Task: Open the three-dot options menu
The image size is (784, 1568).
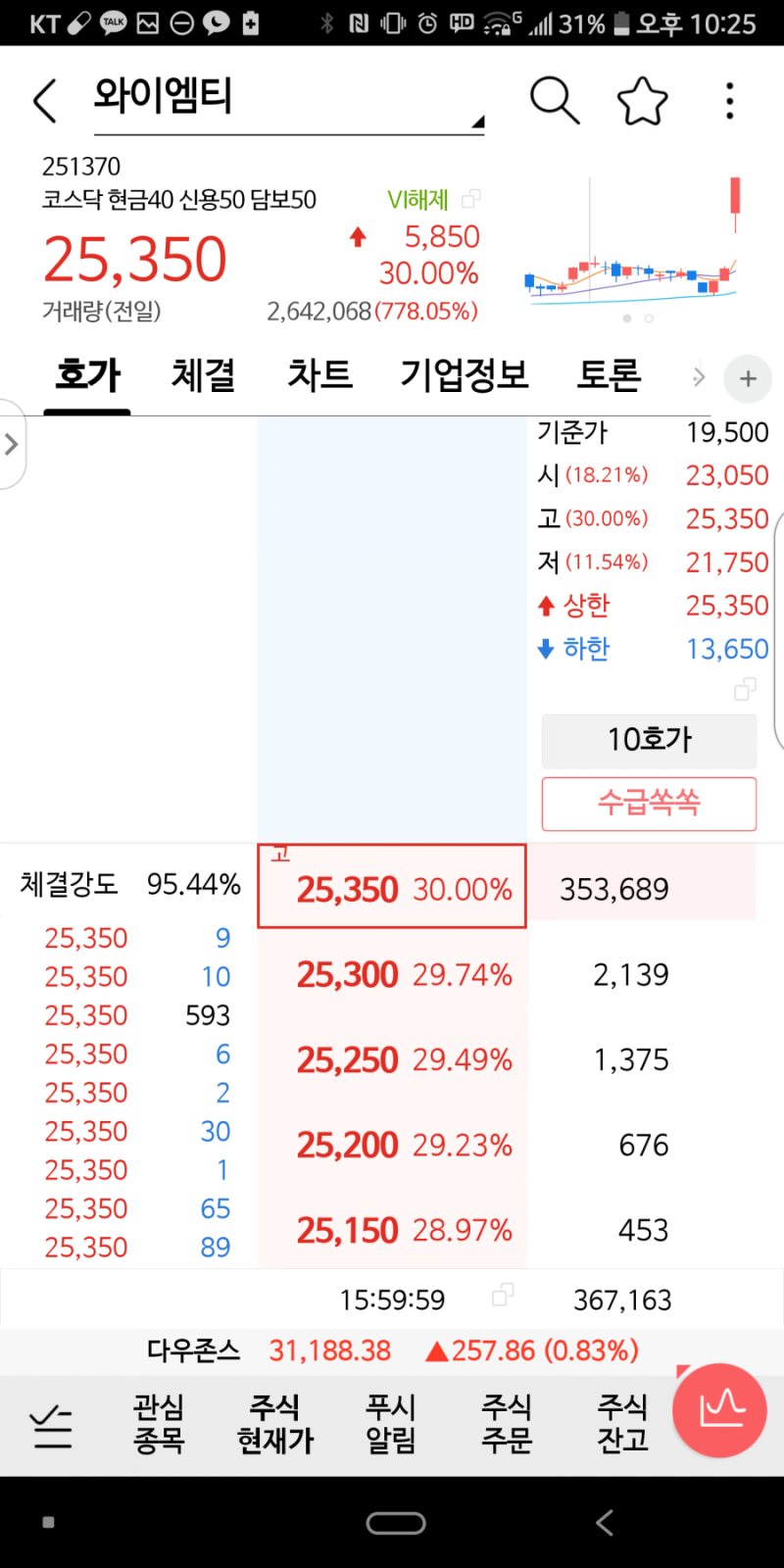Action: 729,100
